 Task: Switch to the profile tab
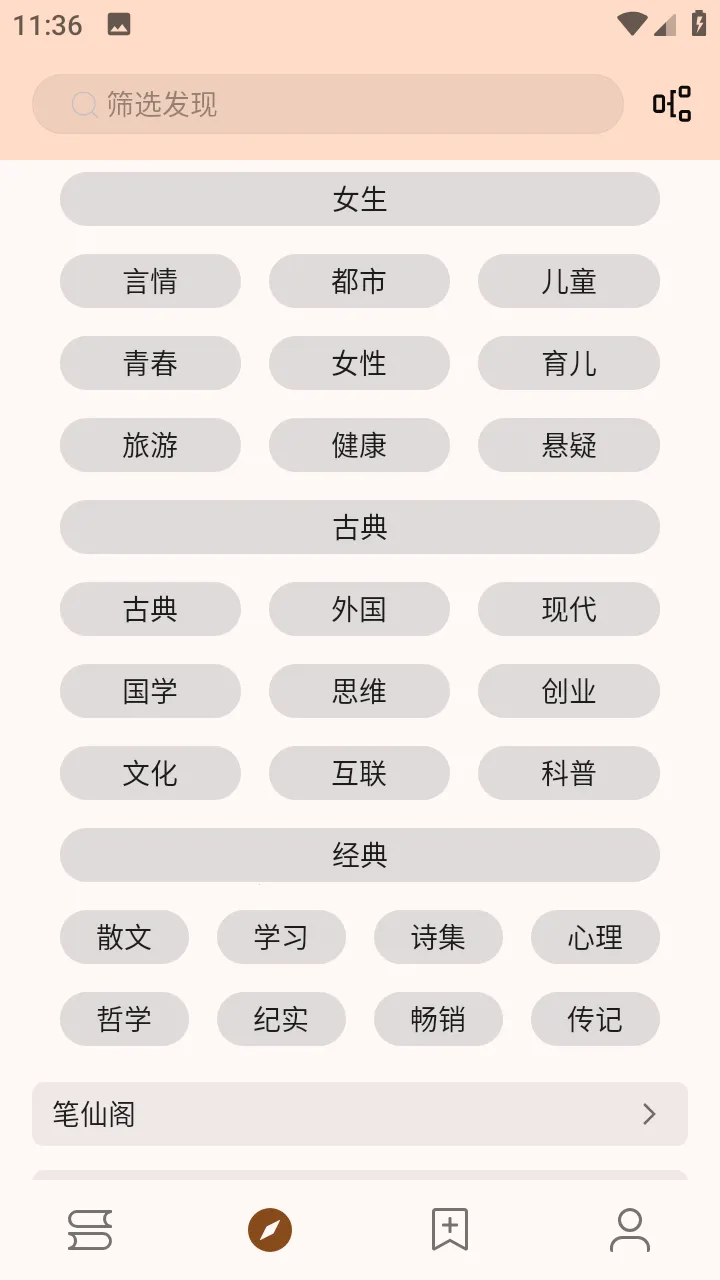click(630, 1230)
